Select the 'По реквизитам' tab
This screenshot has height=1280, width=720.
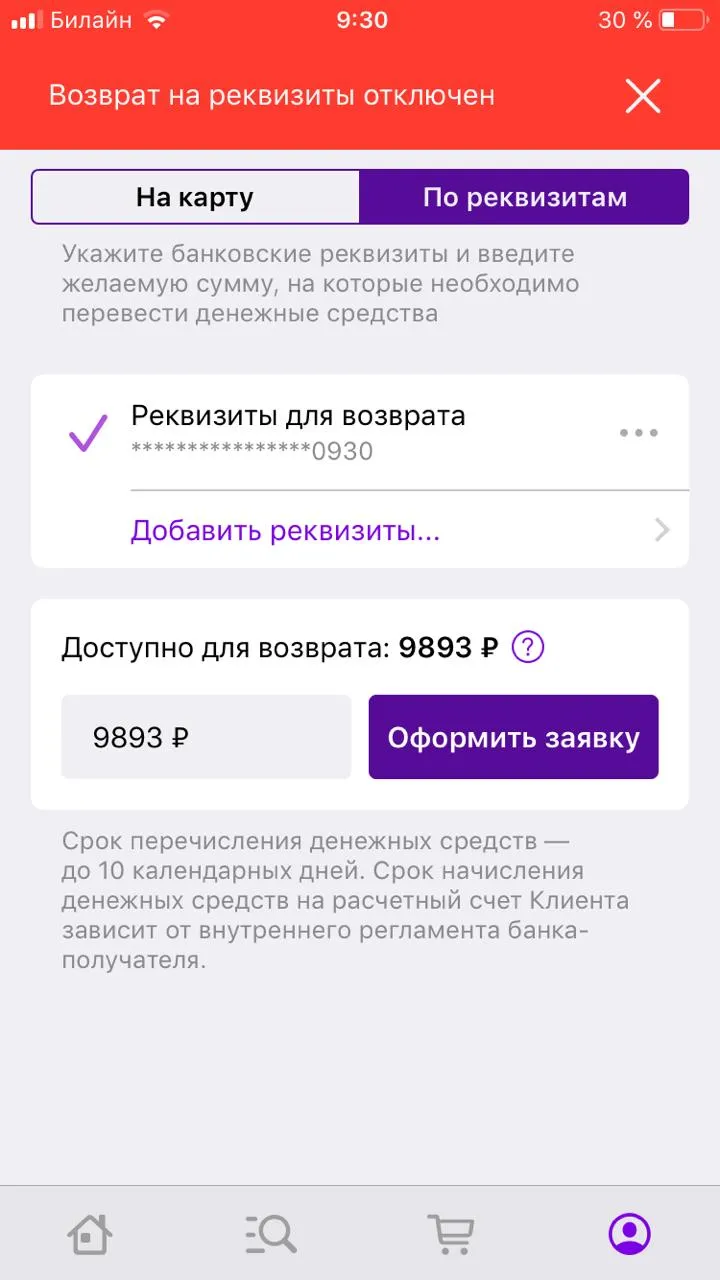point(524,197)
